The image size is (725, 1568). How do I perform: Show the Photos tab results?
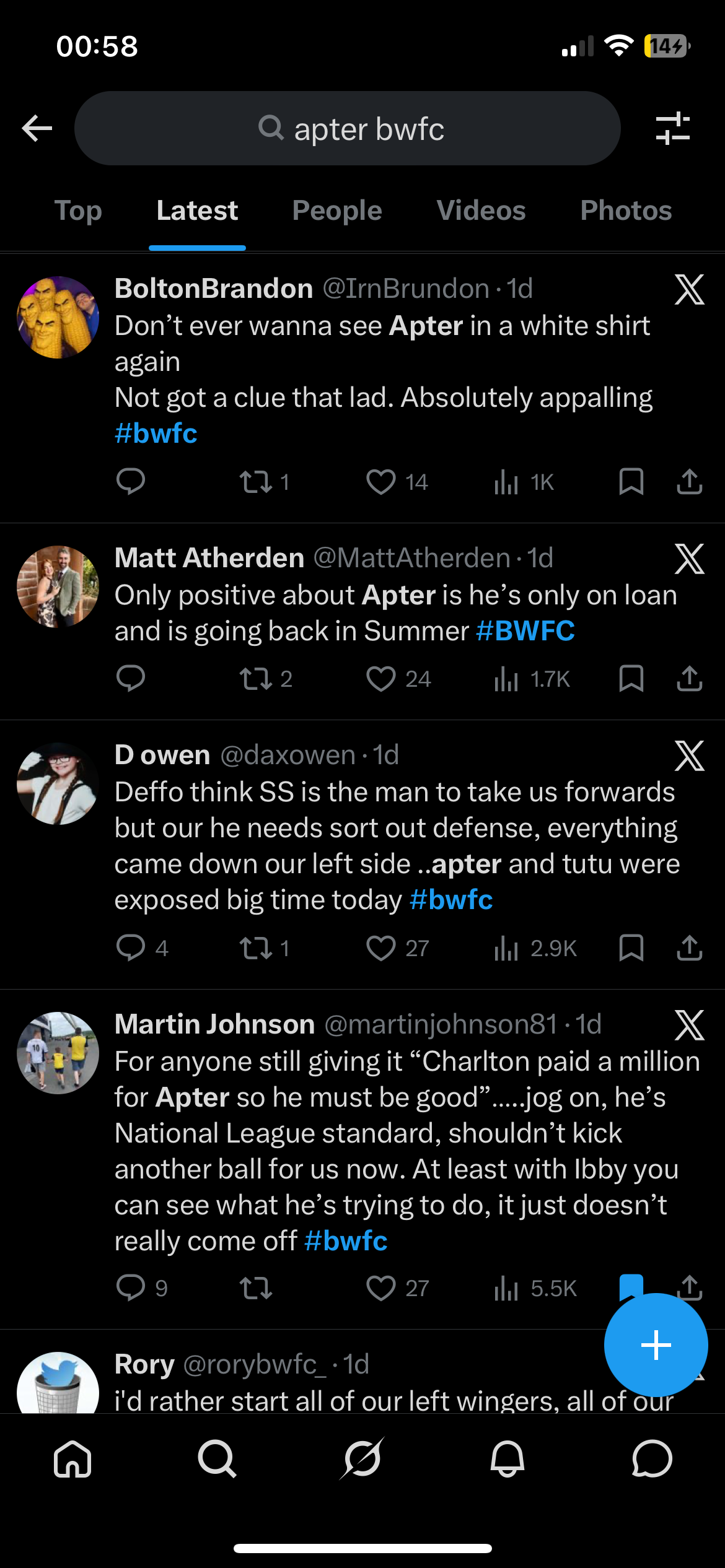[626, 211]
